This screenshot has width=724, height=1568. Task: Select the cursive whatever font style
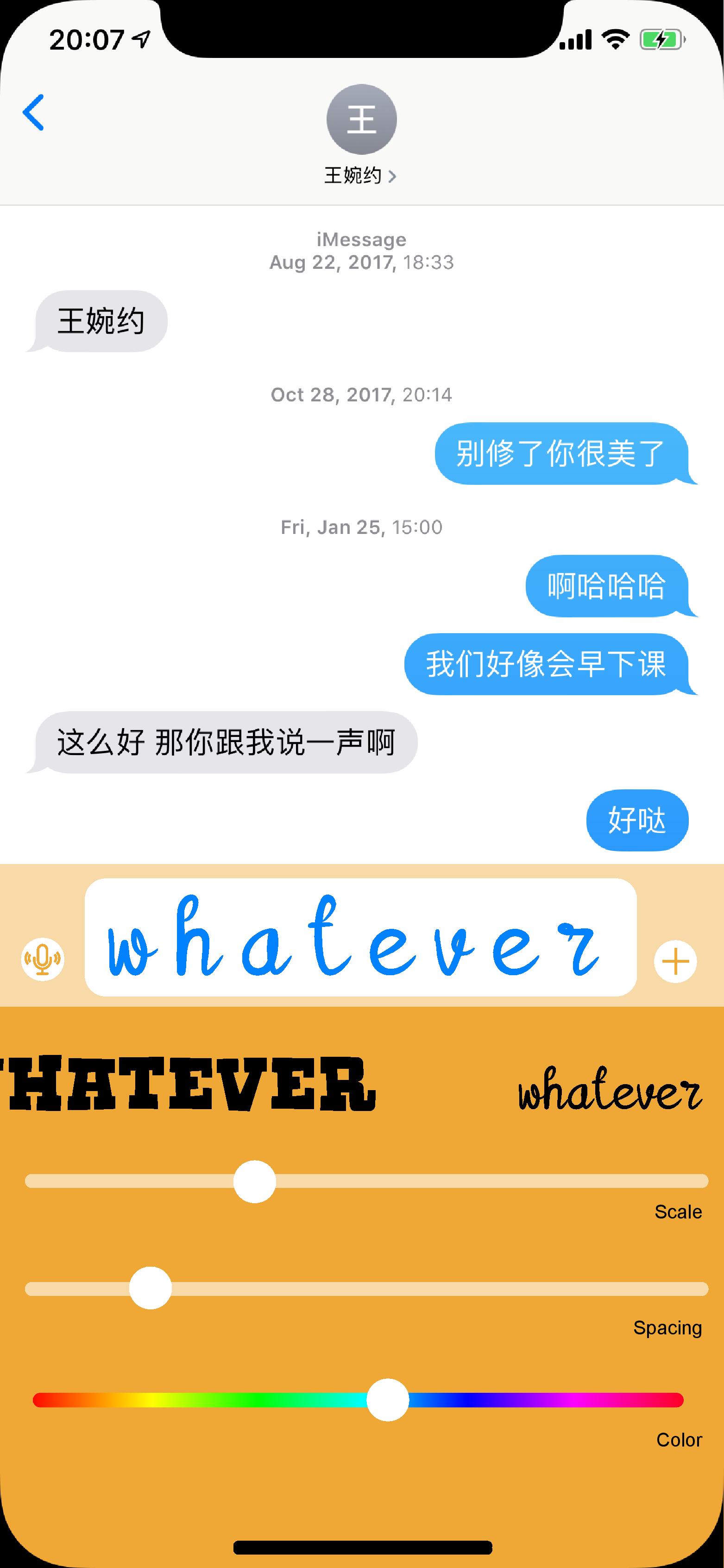coord(610,1091)
